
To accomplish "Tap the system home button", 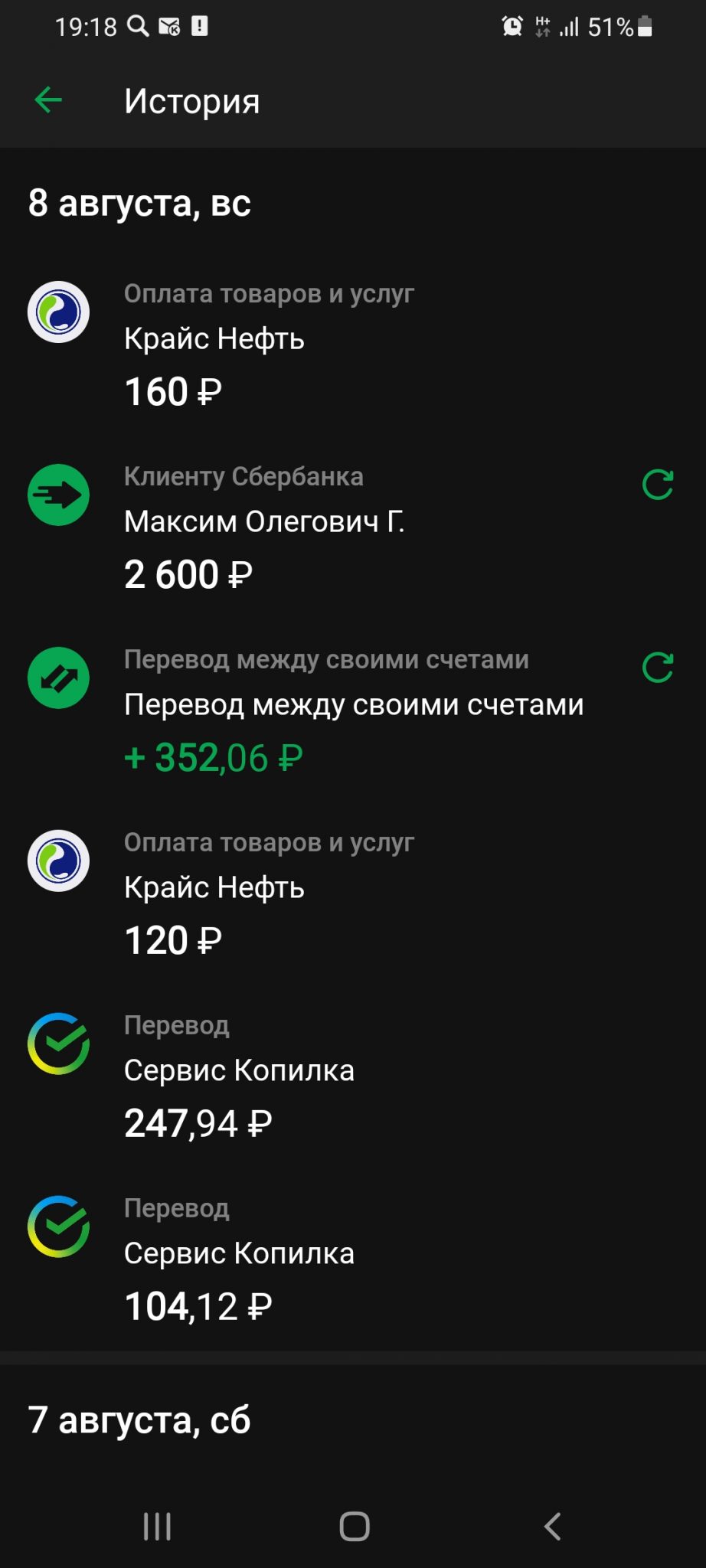I will (355, 1527).
